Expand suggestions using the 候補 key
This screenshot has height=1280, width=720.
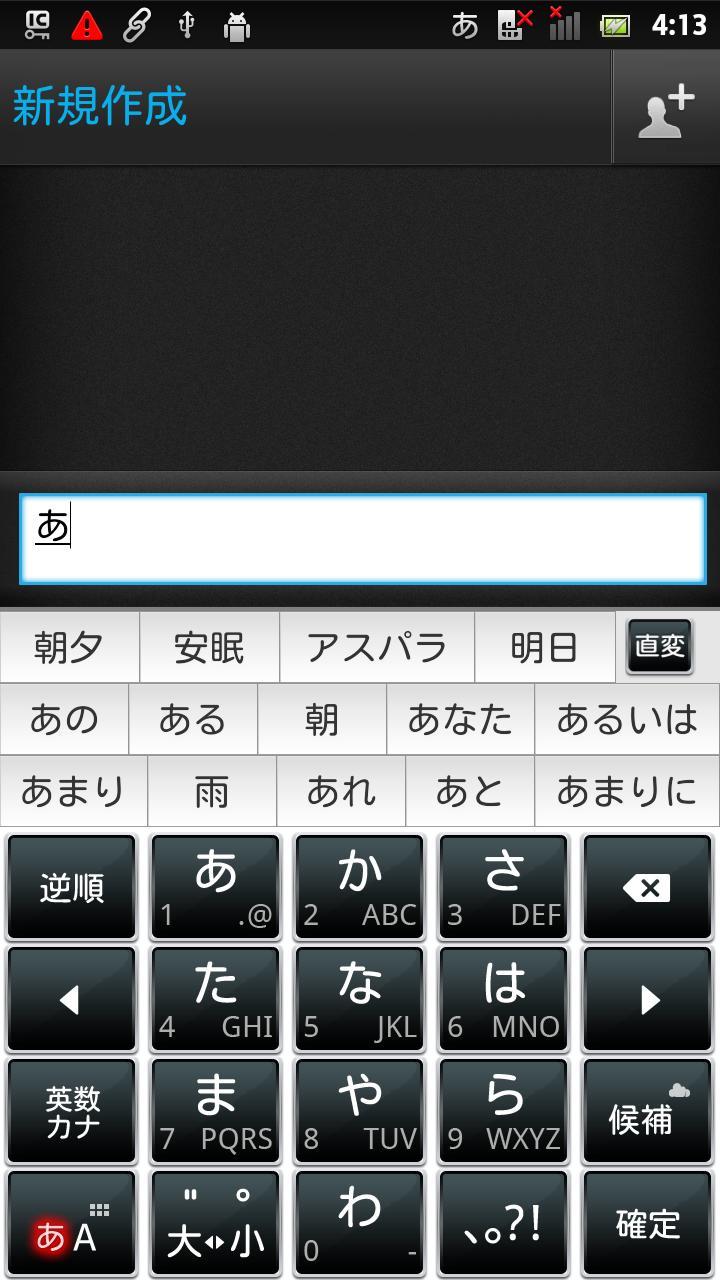point(647,1110)
